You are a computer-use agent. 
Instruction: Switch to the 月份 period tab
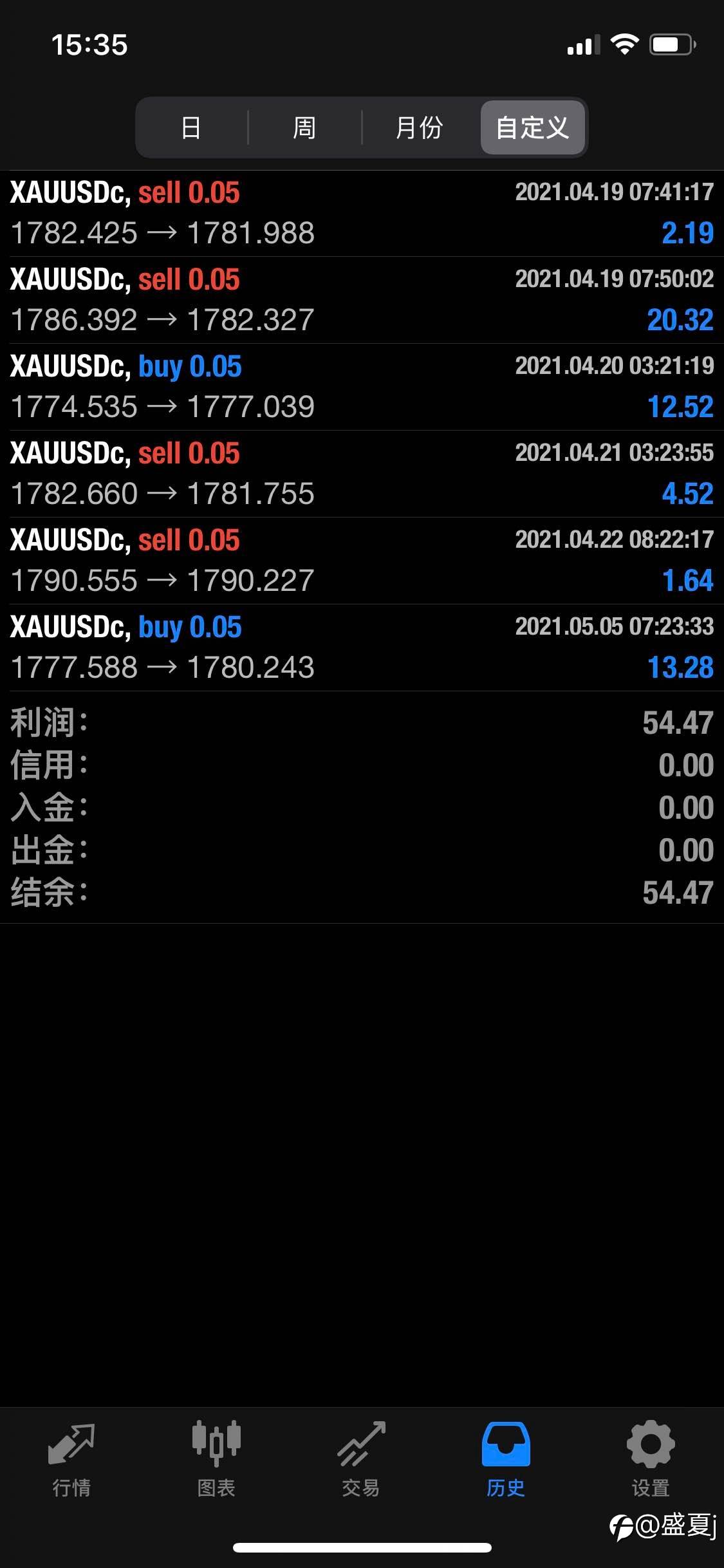tap(420, 127)
